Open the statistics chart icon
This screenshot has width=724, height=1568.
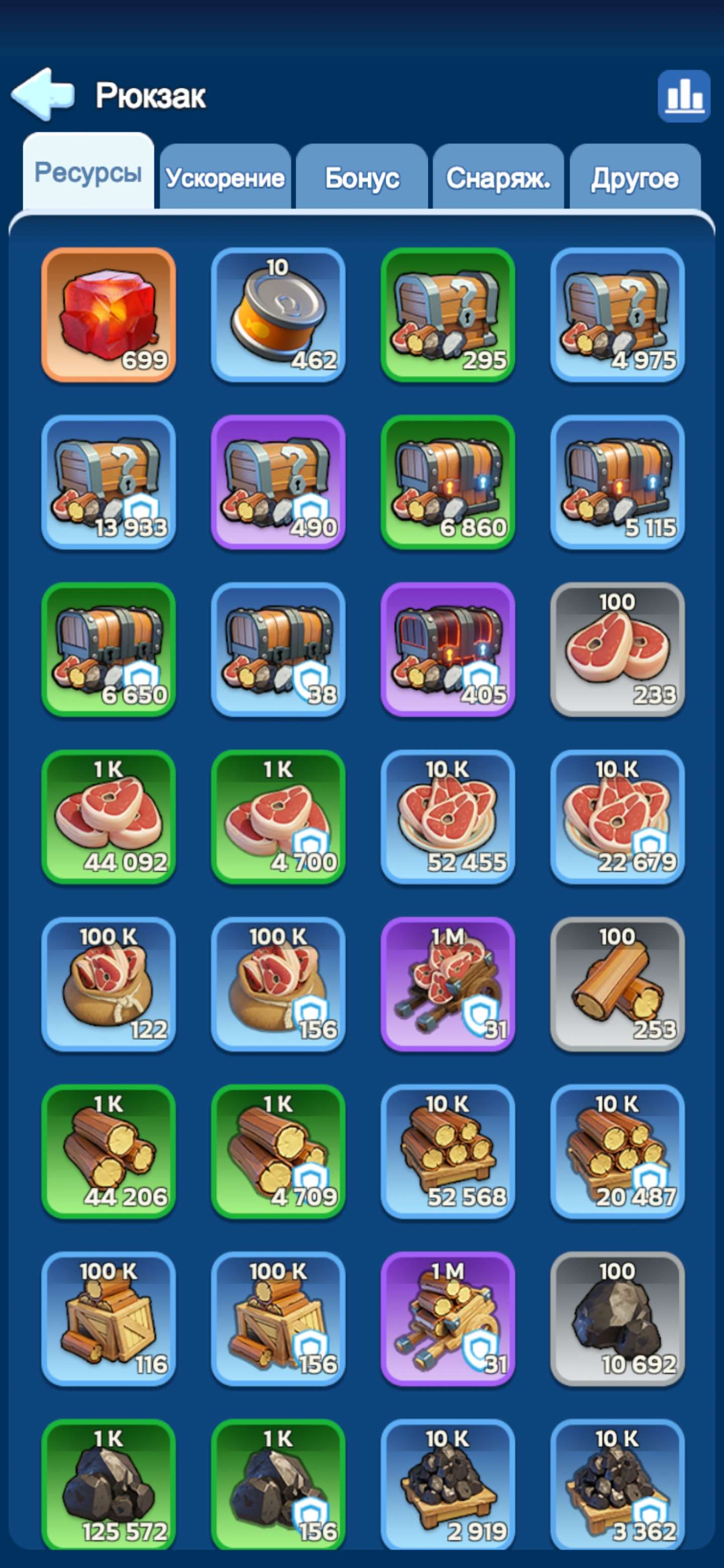tap(684, 95)
